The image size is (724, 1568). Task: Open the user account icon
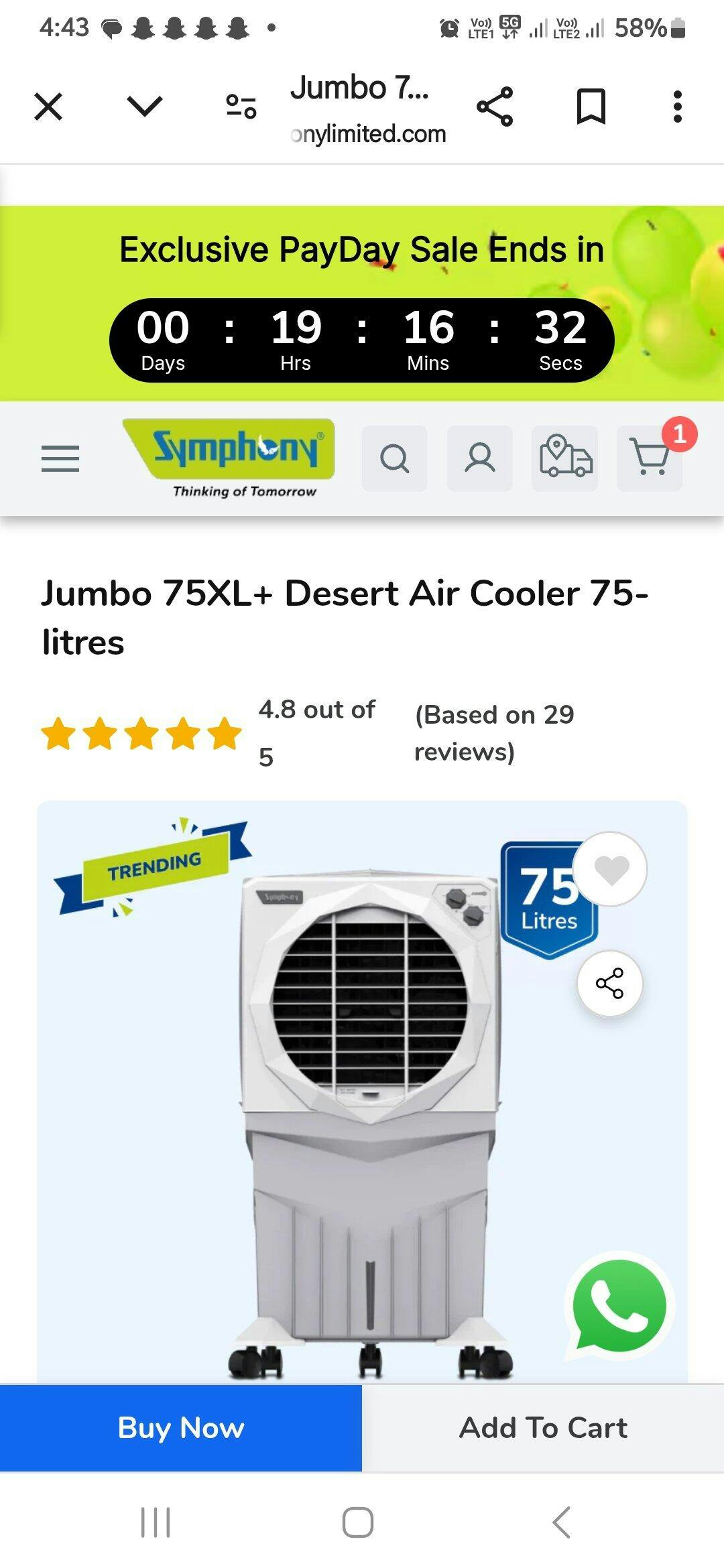tap(480, 458)
